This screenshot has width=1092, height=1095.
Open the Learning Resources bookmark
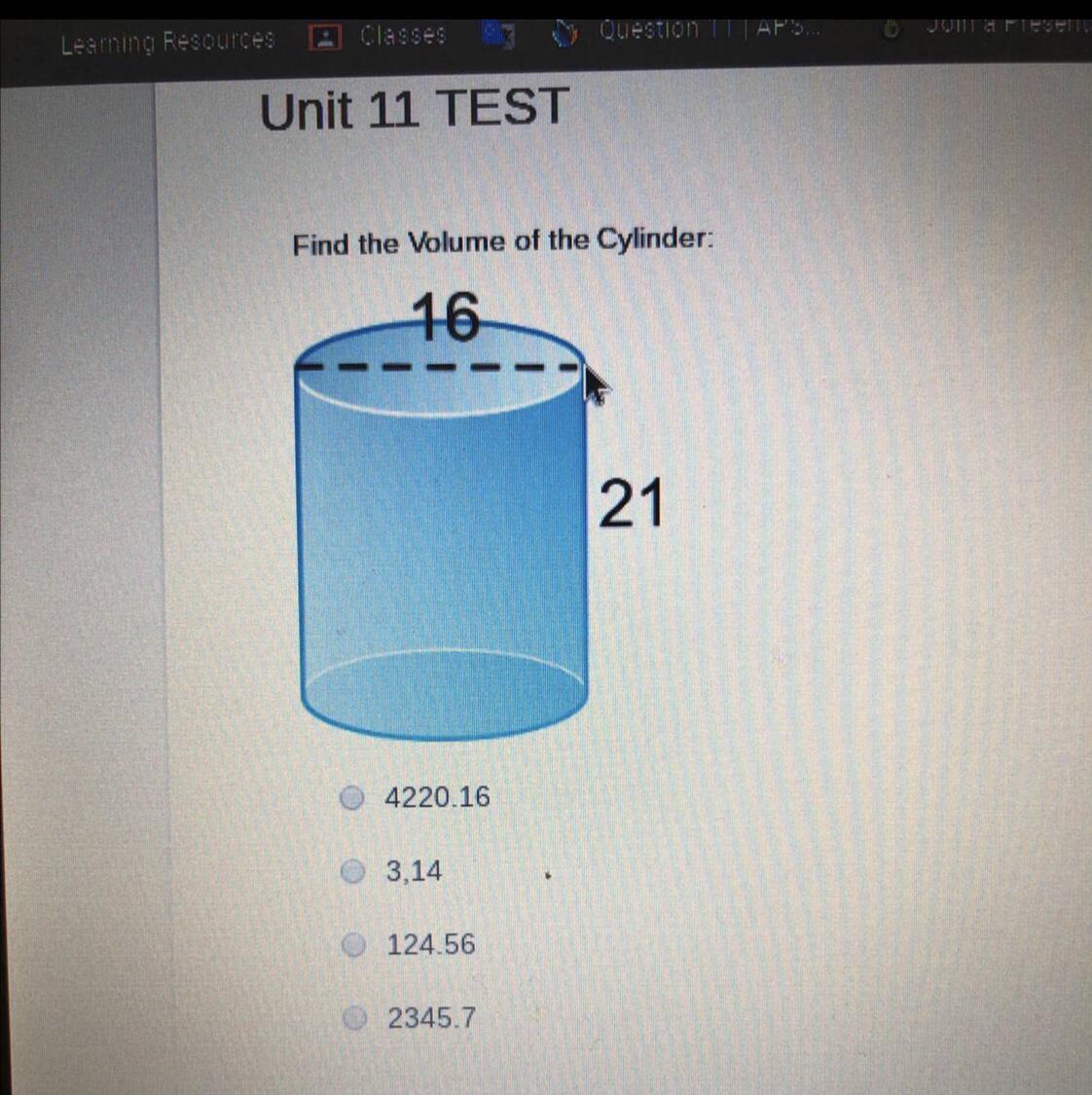point(167,42)
